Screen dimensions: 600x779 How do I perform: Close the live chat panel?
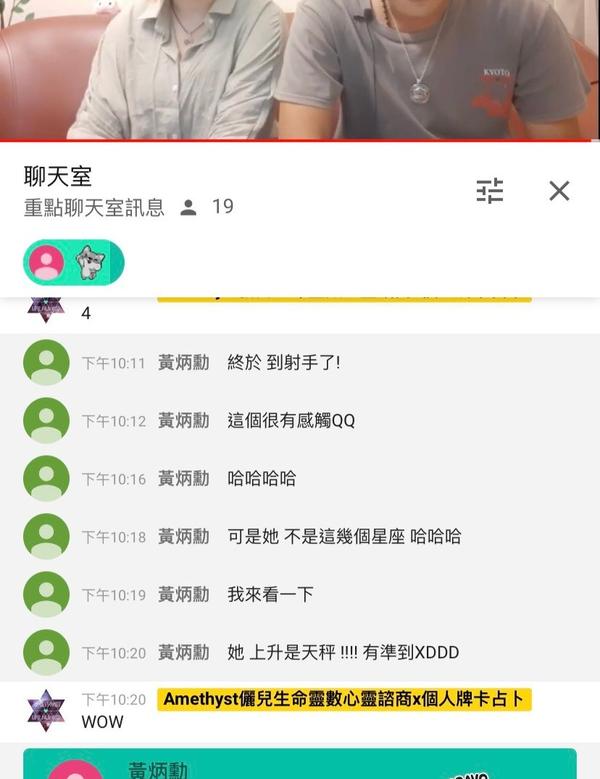[x=559, y=191]
